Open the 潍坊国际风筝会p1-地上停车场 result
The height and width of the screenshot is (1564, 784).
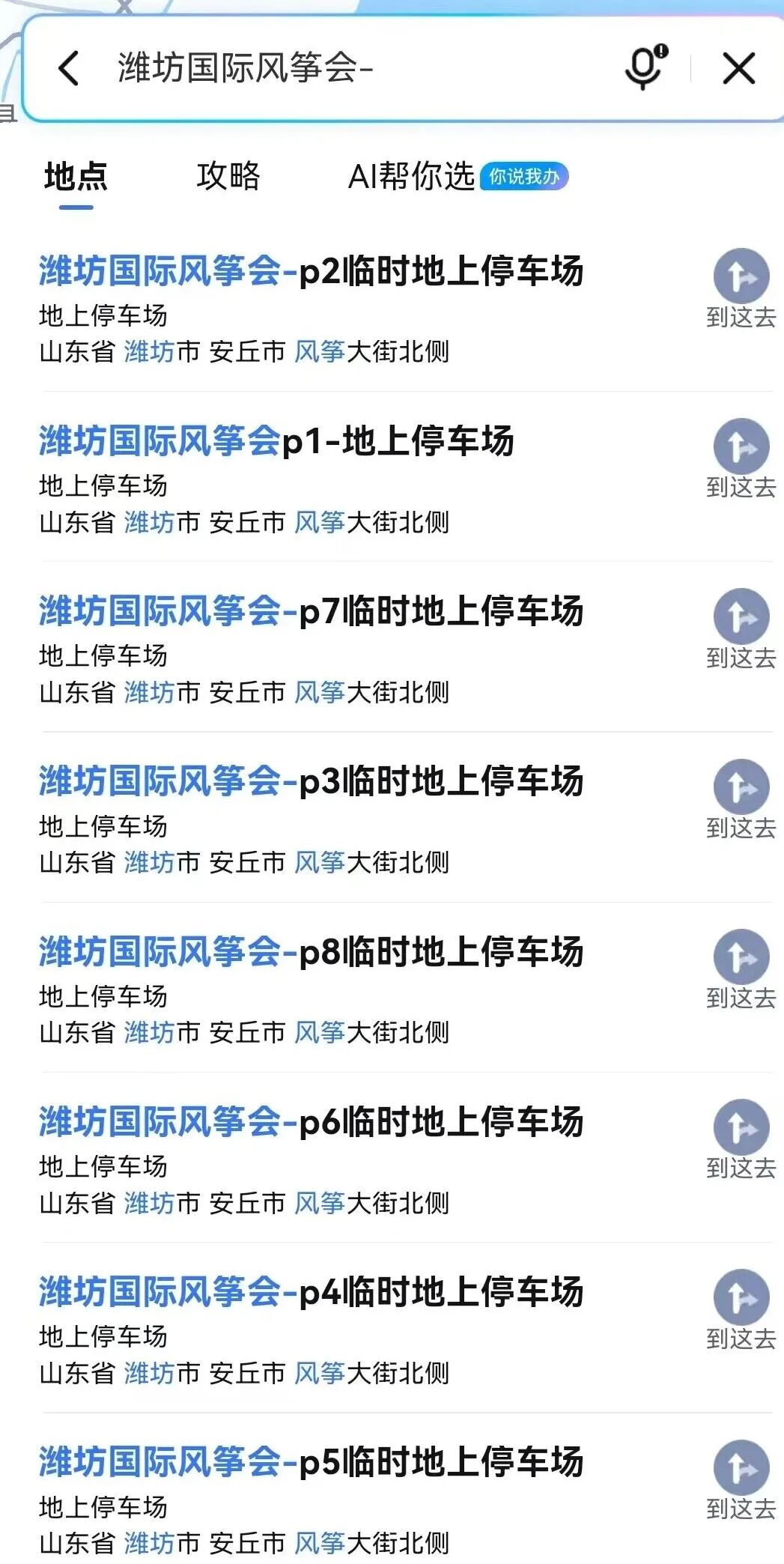pyautogui.click(x=276, y=441)
